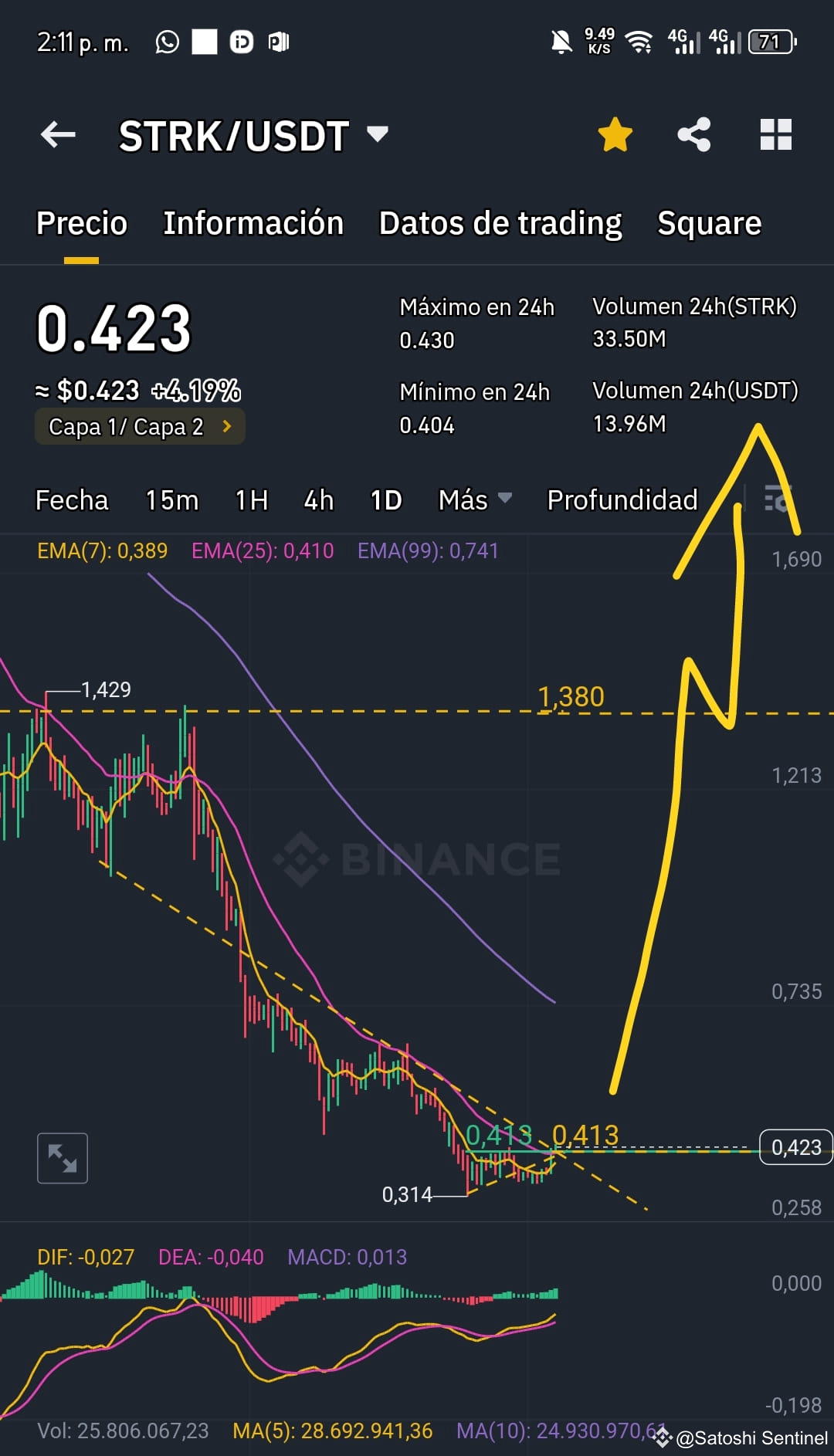Screen dimensions: 834x1456
Task: Tap the 0,423 price label on the axis
Action: 796,1148
